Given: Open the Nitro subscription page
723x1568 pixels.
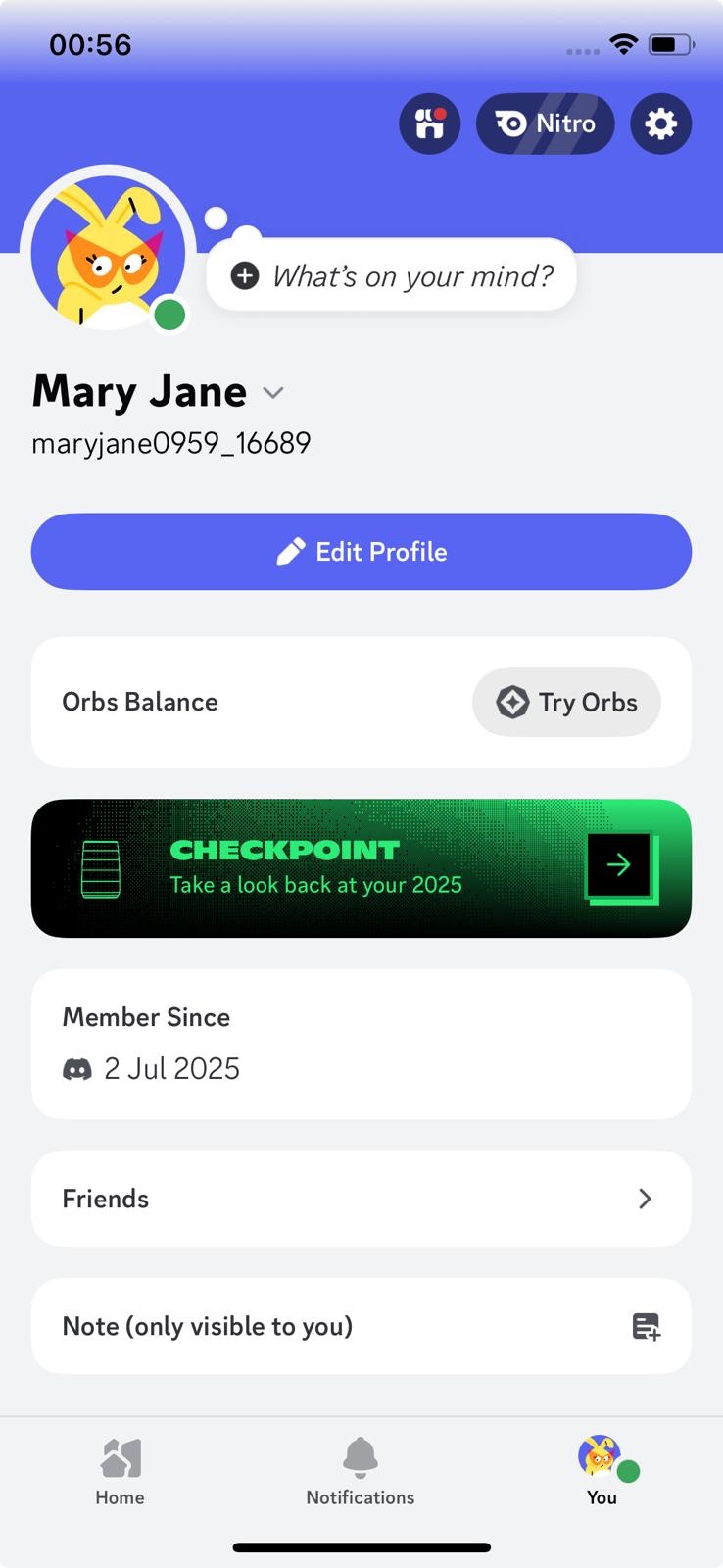Looking at the screenshot, I should (545, 124).
